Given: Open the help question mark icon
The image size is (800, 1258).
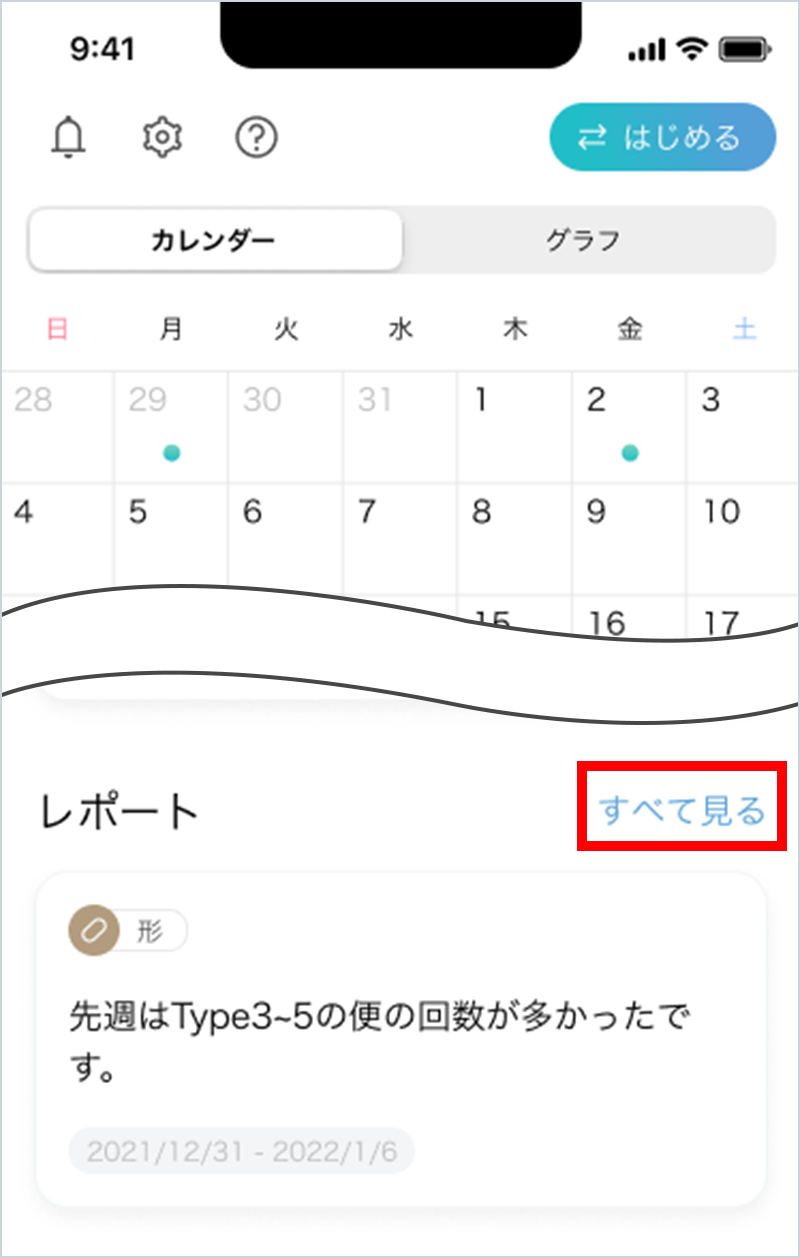Looking at the screenshot, I should pos(256,137).
